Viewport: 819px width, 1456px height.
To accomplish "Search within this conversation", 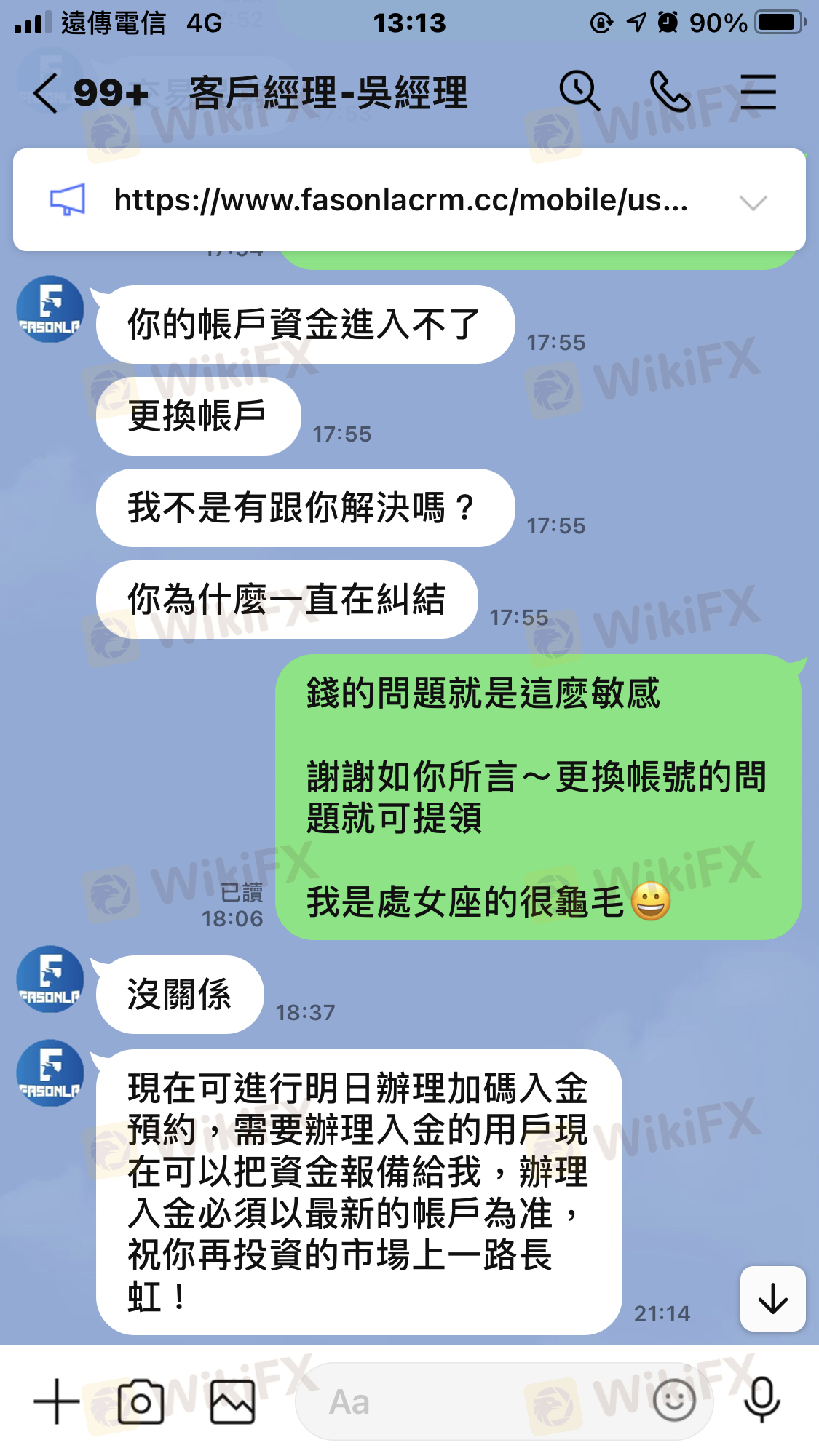I will click(x=579, y=92).
